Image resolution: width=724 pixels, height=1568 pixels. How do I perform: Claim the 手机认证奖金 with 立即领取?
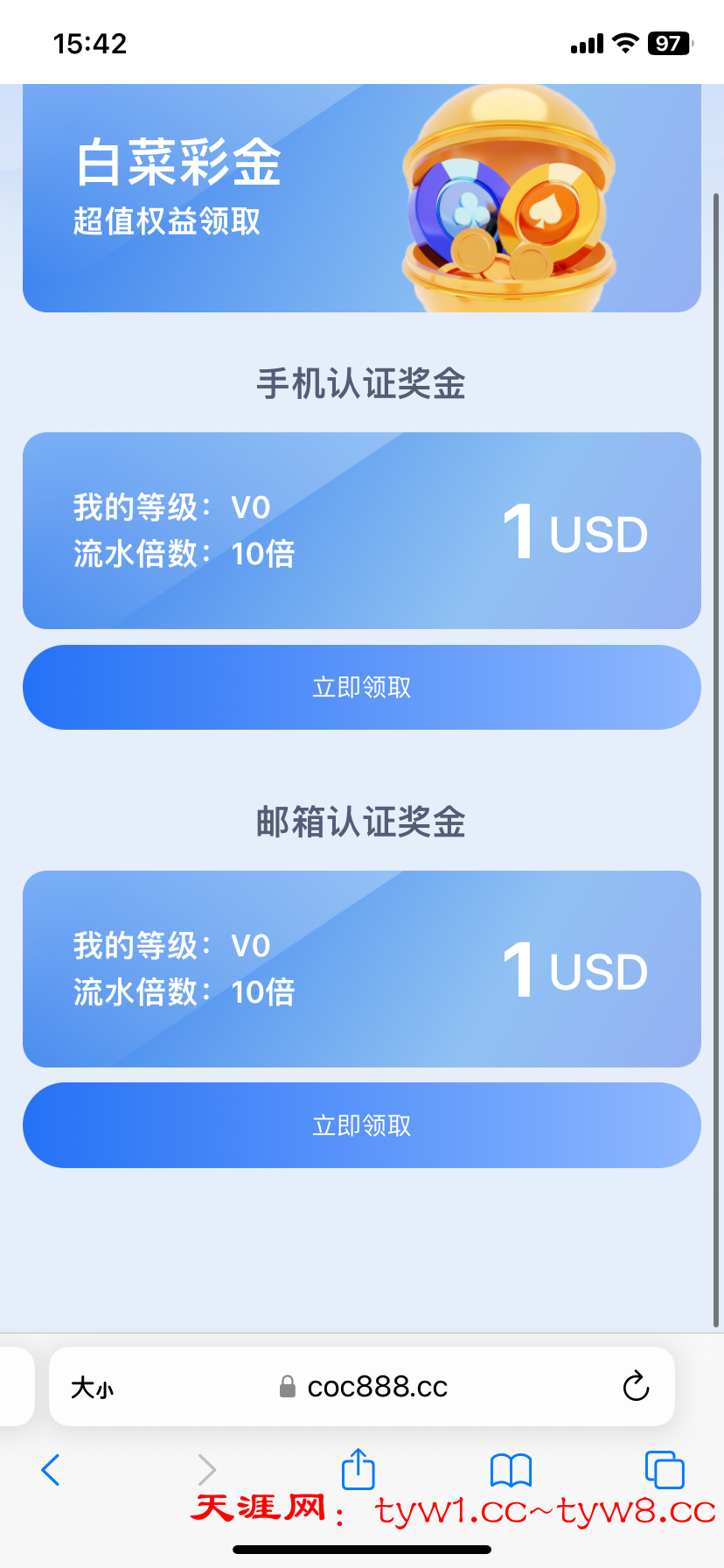(x=361, y=688)
